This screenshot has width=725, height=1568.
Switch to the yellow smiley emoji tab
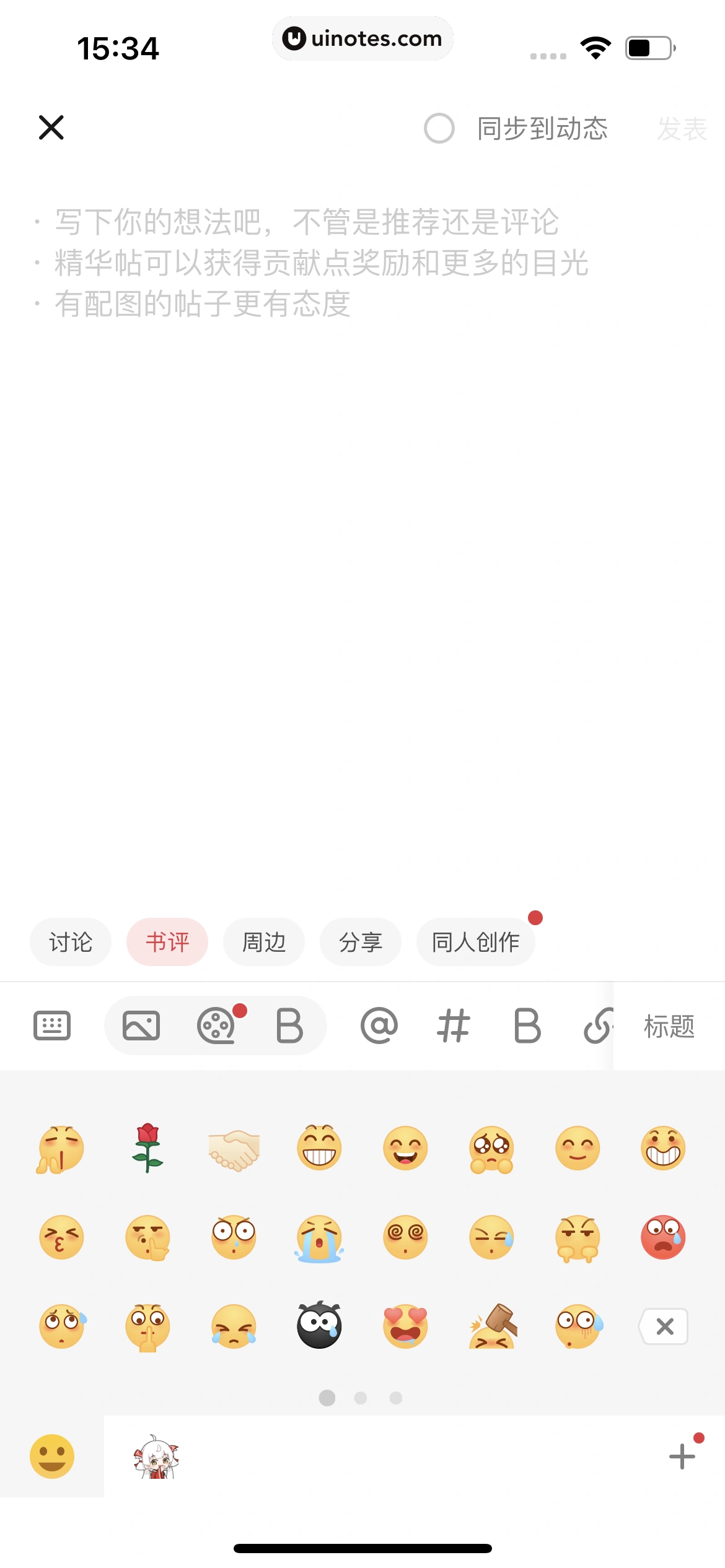(53, 1455)
